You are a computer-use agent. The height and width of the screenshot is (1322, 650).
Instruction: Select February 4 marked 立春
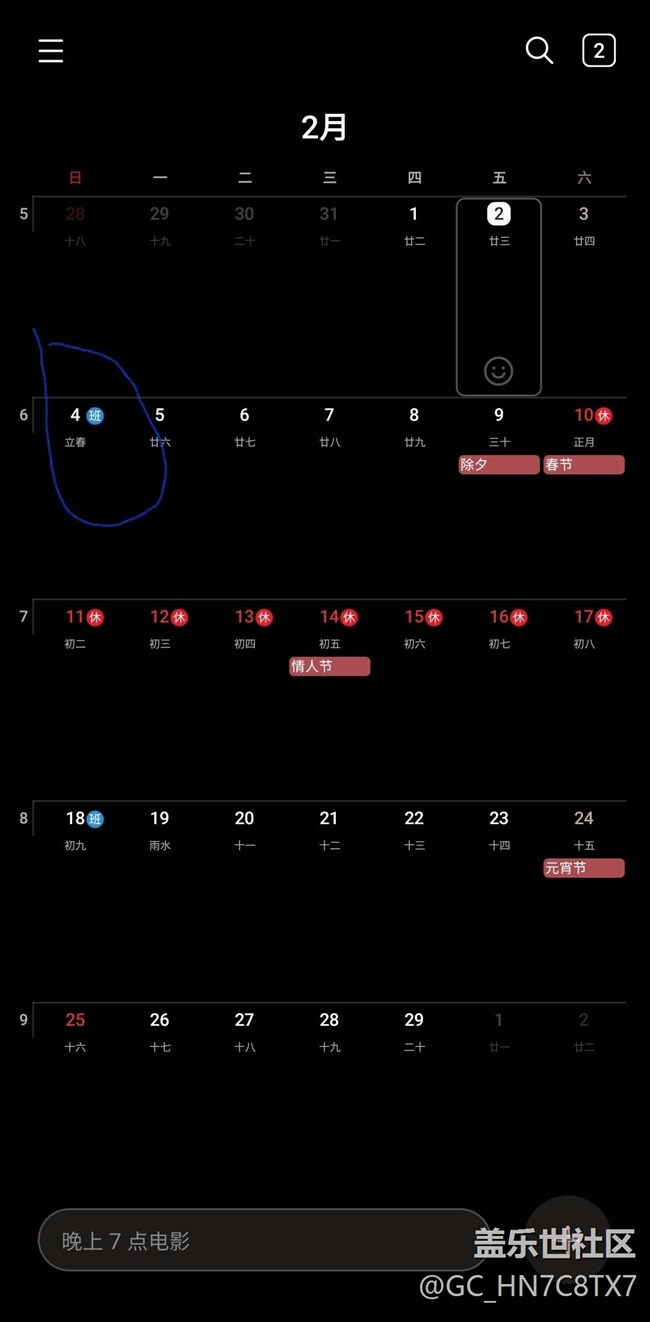[75, 497]
